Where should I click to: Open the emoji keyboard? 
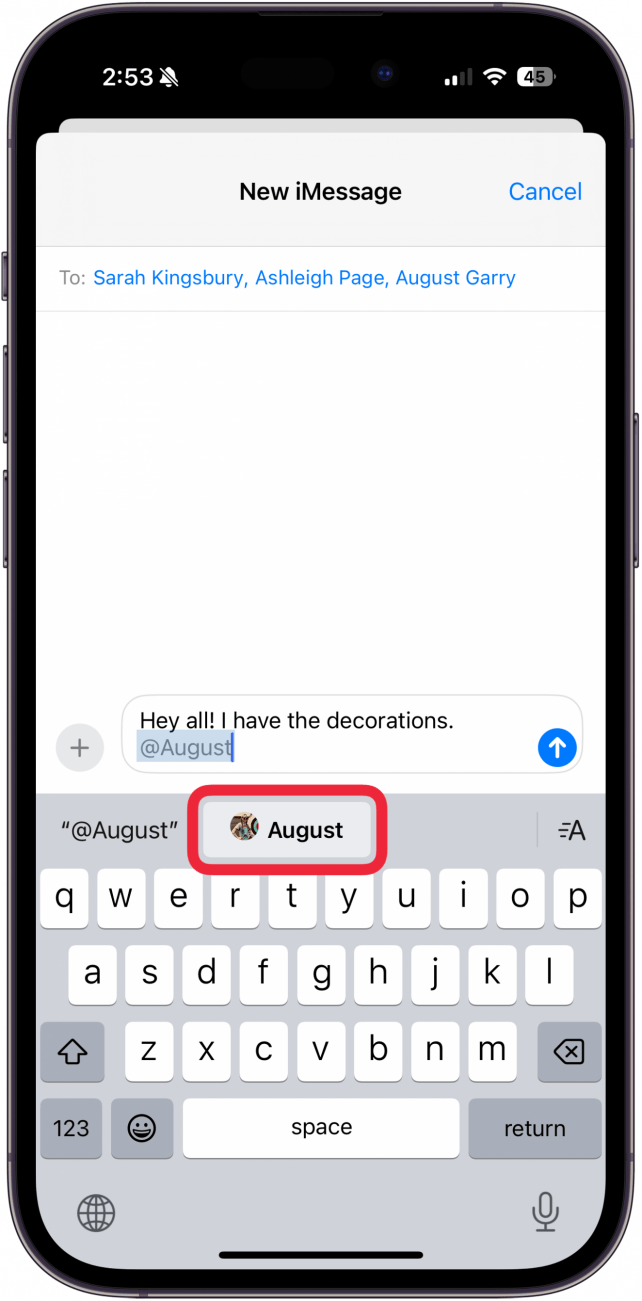tap(141, 1128)
